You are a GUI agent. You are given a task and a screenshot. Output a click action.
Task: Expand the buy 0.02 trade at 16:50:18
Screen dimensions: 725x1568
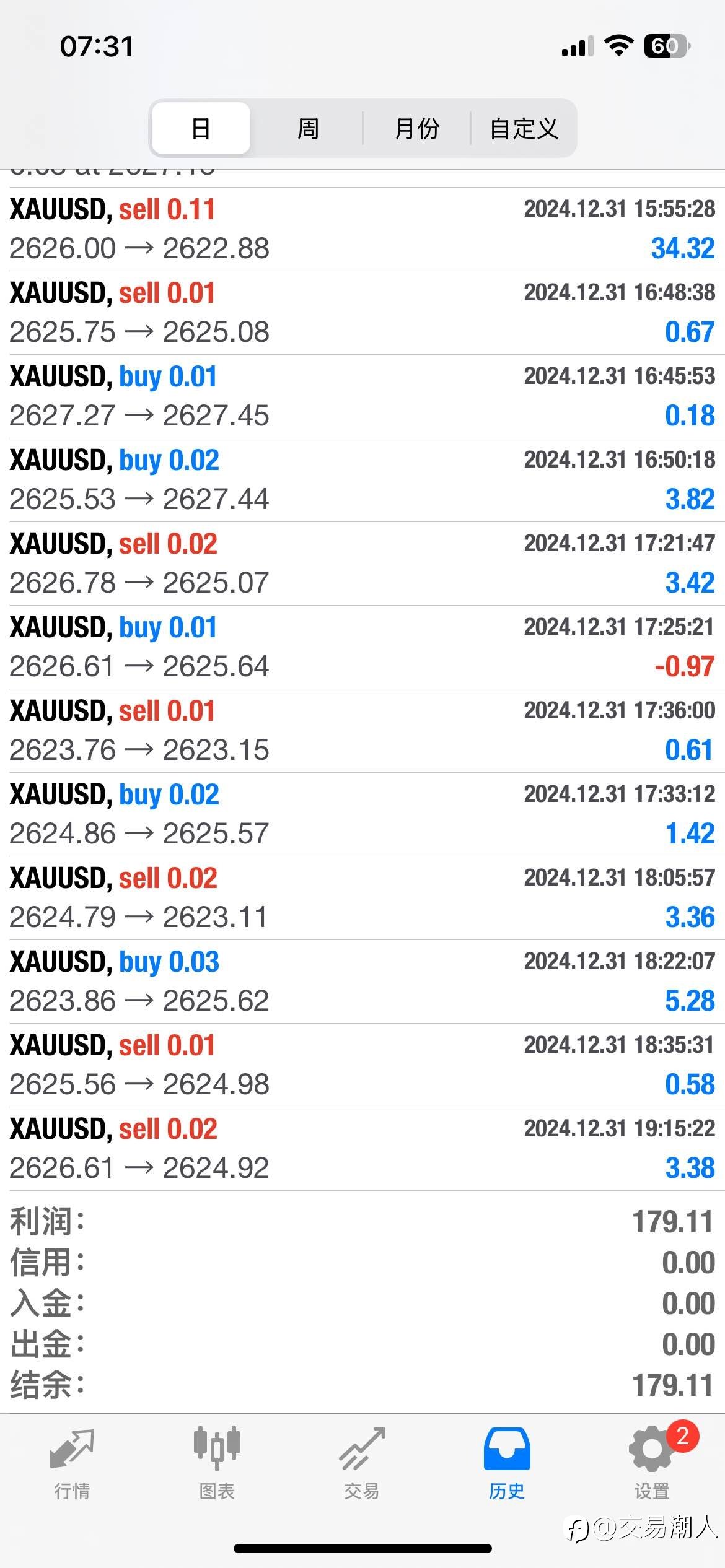pyautogui.click(x=362, y=480)
